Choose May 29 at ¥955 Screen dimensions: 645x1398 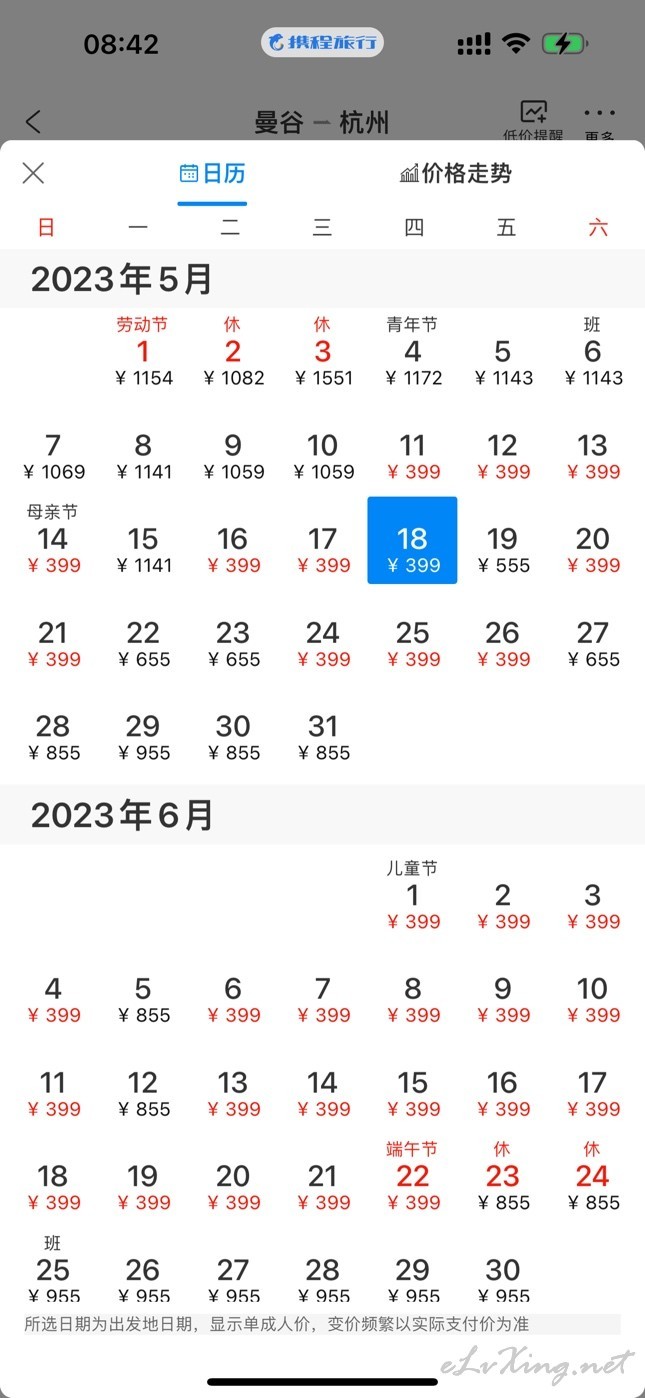tap(143, 737)
